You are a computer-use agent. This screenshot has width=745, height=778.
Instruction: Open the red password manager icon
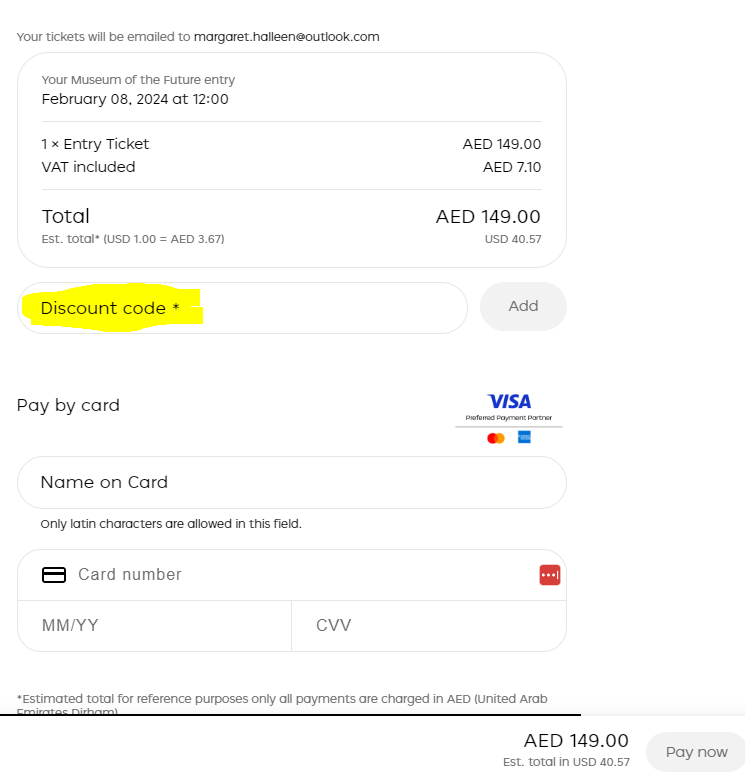[550, 575]
